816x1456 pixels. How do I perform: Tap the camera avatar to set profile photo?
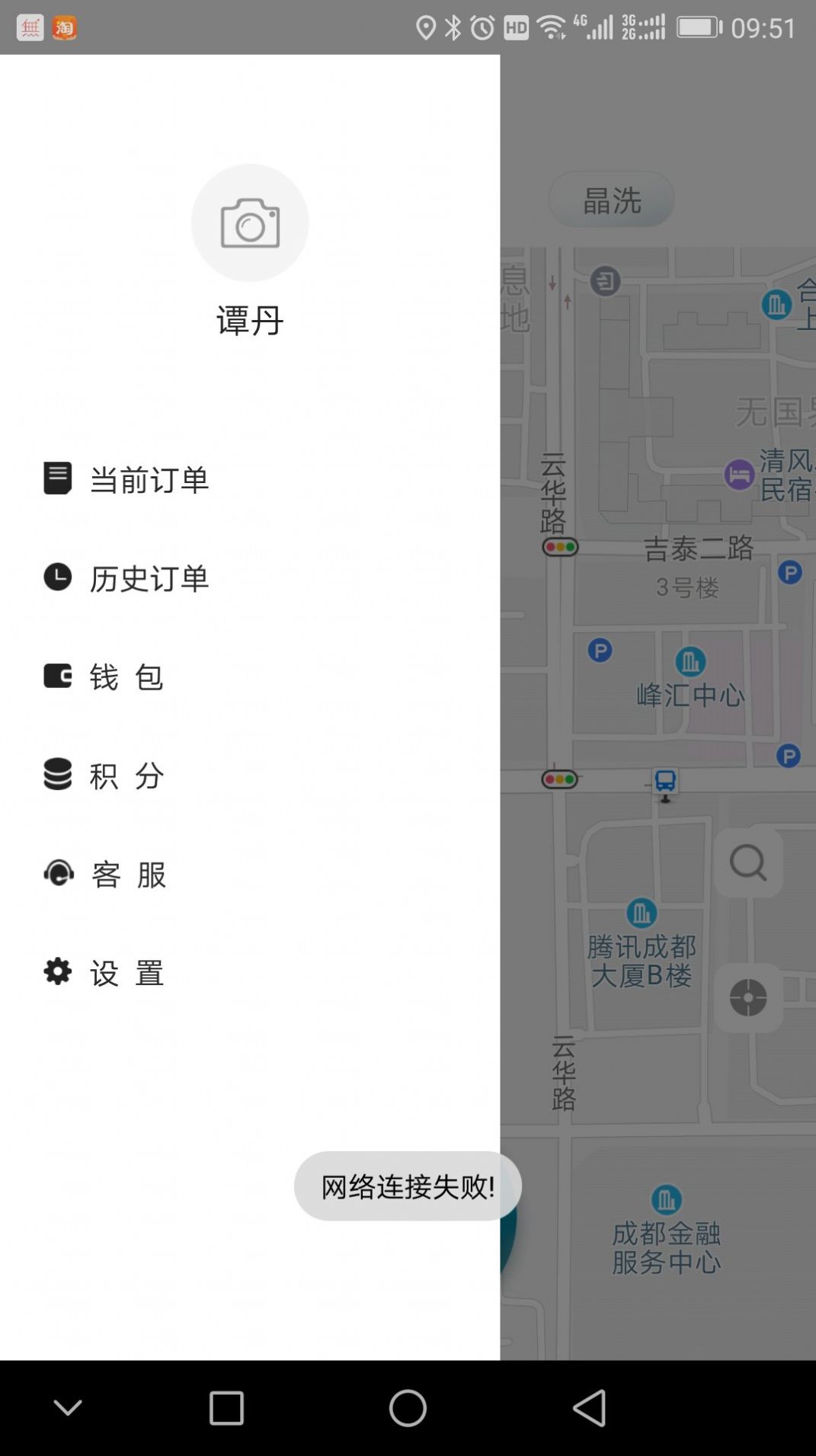tap(250, 222)
